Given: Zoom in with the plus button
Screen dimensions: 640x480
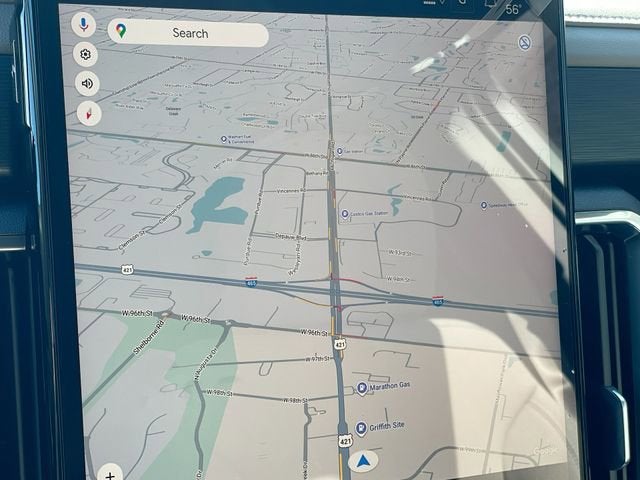Looking at the screenshot, I should [109, 472].
